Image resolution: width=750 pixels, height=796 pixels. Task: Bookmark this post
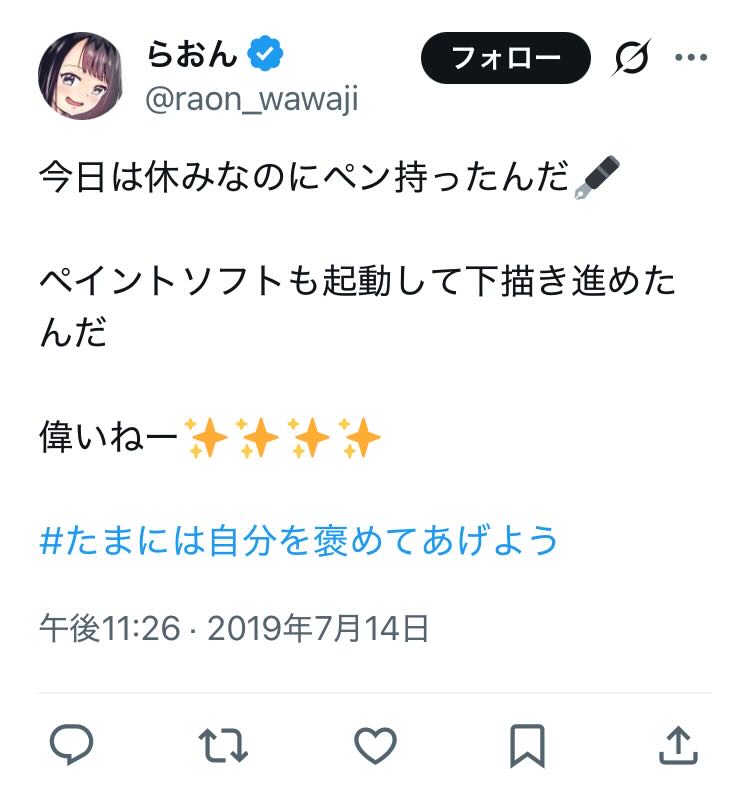tap(527, 745)
